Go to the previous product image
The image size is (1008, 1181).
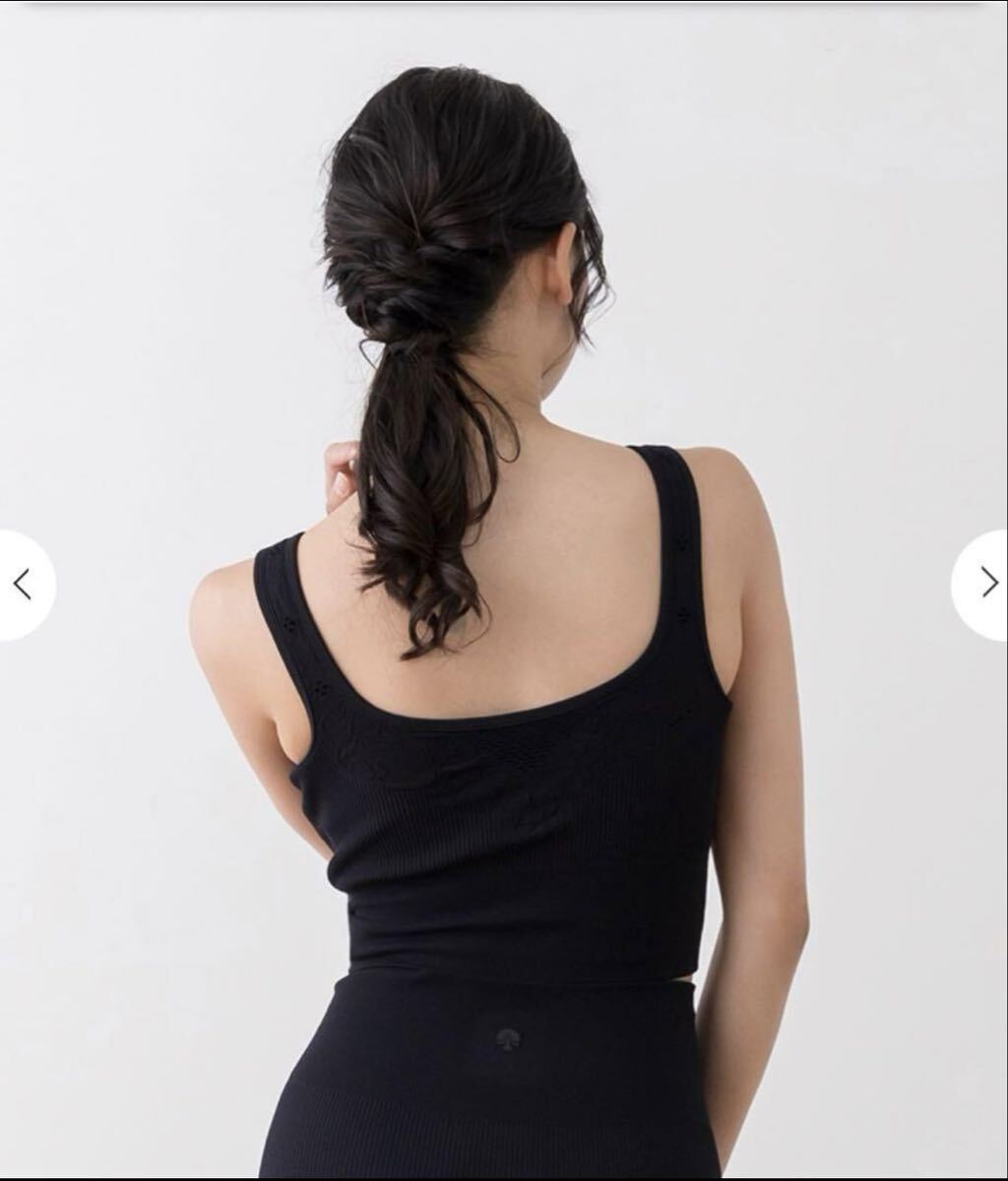point(23,585)
